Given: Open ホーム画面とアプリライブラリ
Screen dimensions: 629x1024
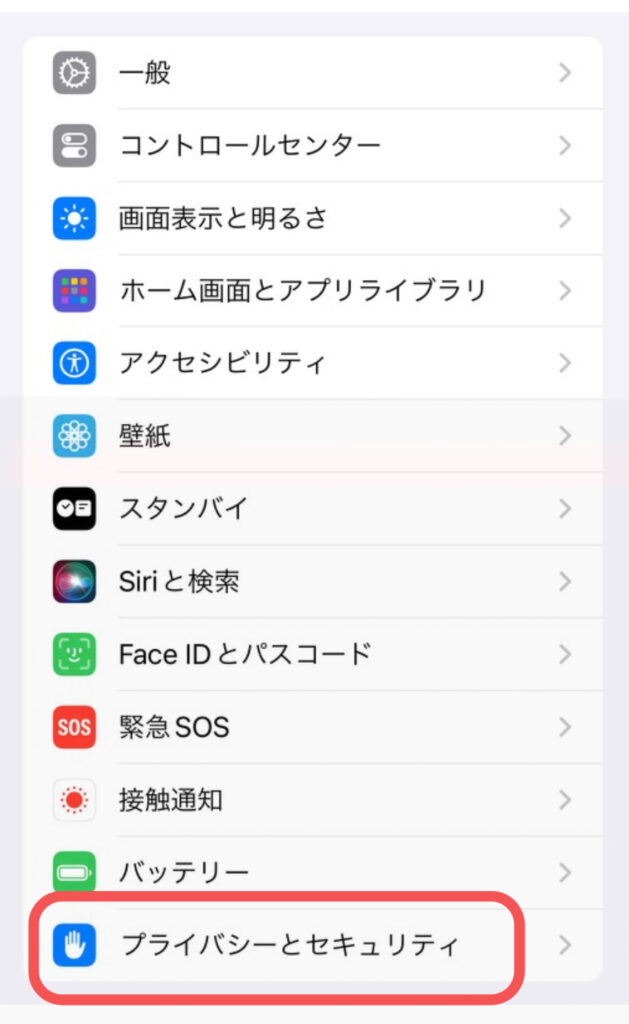Looking at the screenshot, I should [313, 291].
